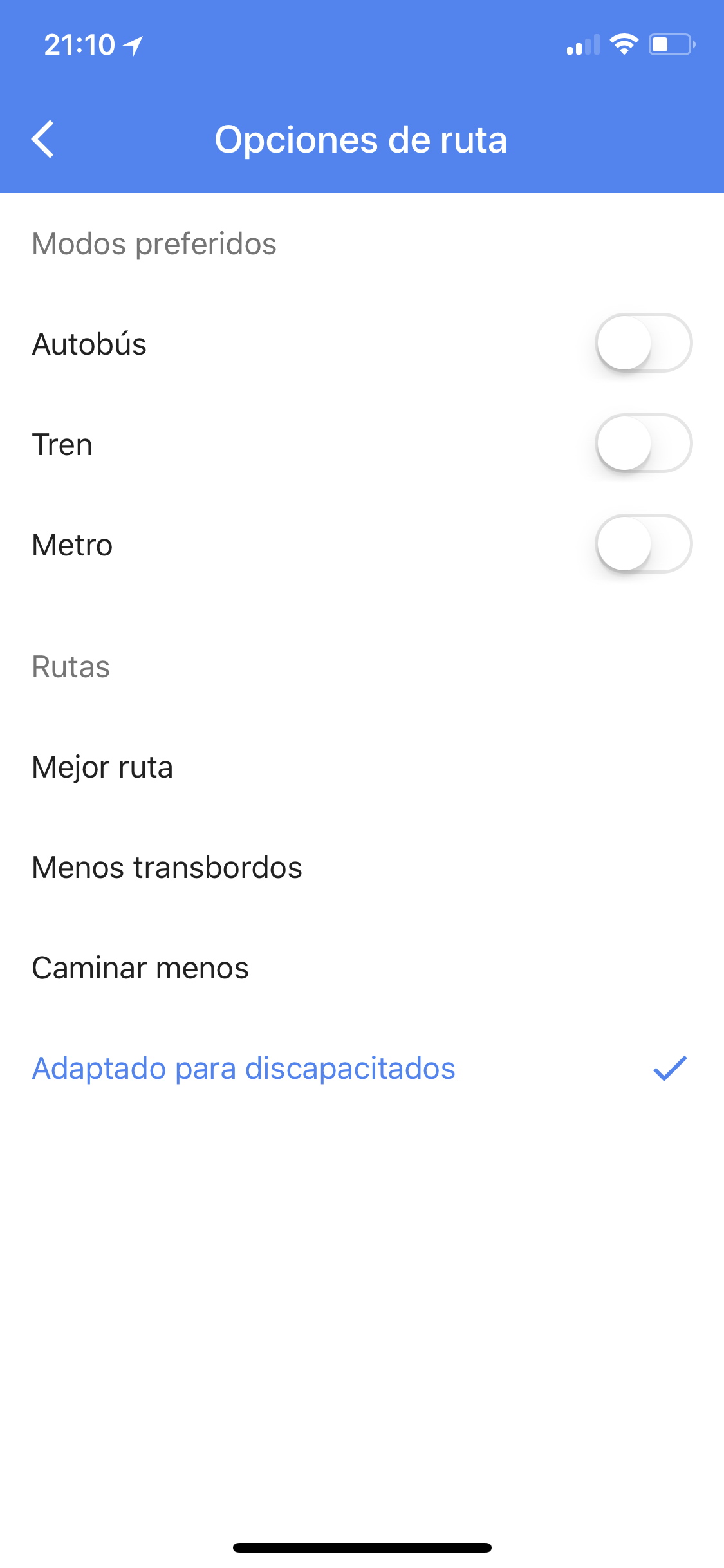The image size is (724, 1568).
Task: Toggle the Metro switch on
Action: [x=644, y=544]
